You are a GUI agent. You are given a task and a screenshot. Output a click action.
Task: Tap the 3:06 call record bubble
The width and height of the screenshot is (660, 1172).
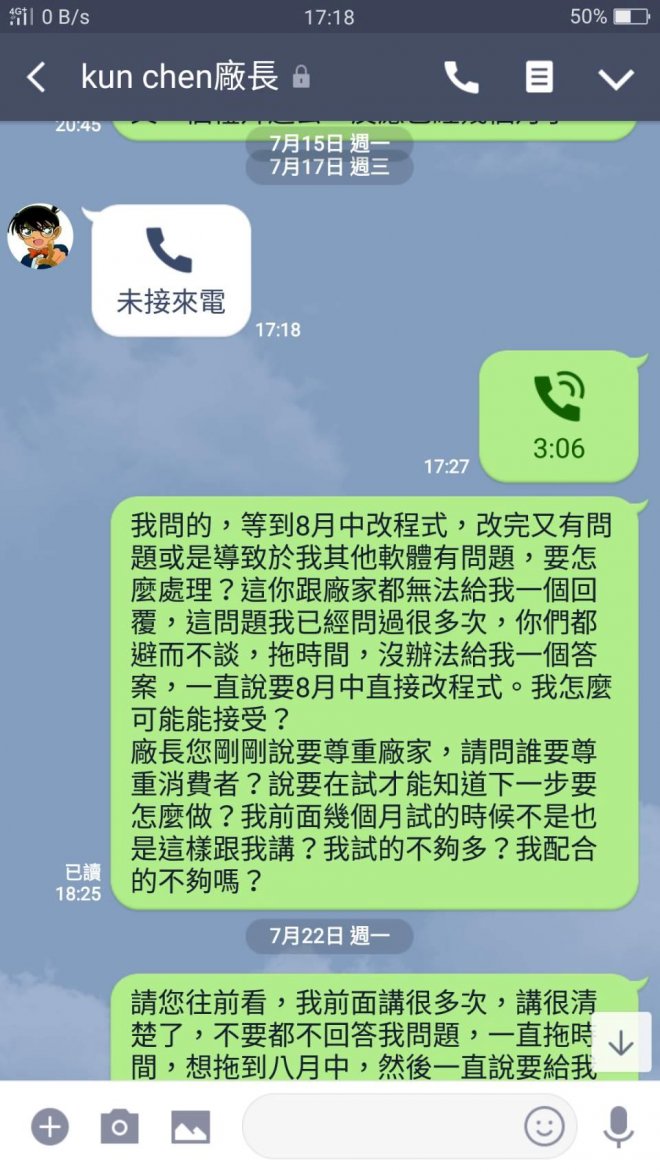point(558,416)
